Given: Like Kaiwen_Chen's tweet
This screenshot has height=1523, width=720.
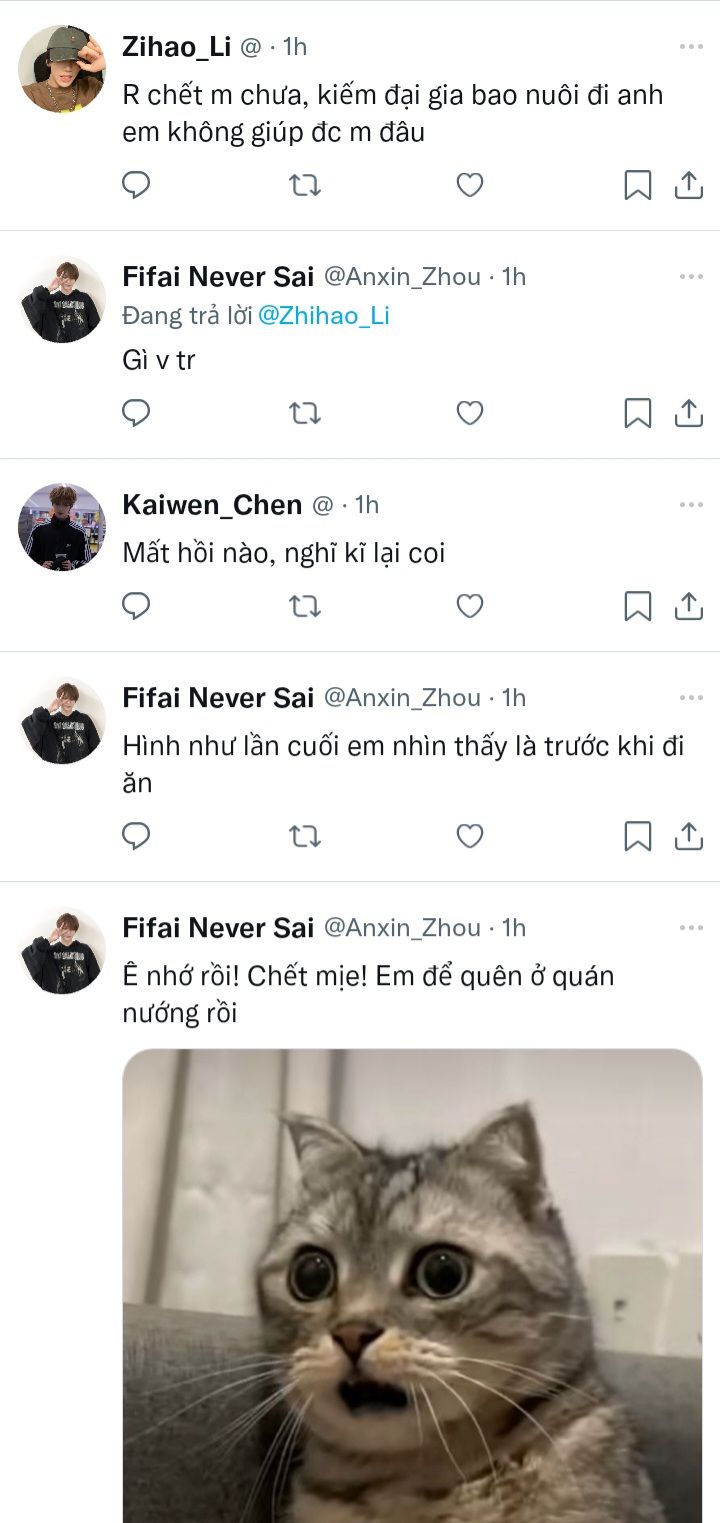Looking at the screenshot, I should 470,606.
